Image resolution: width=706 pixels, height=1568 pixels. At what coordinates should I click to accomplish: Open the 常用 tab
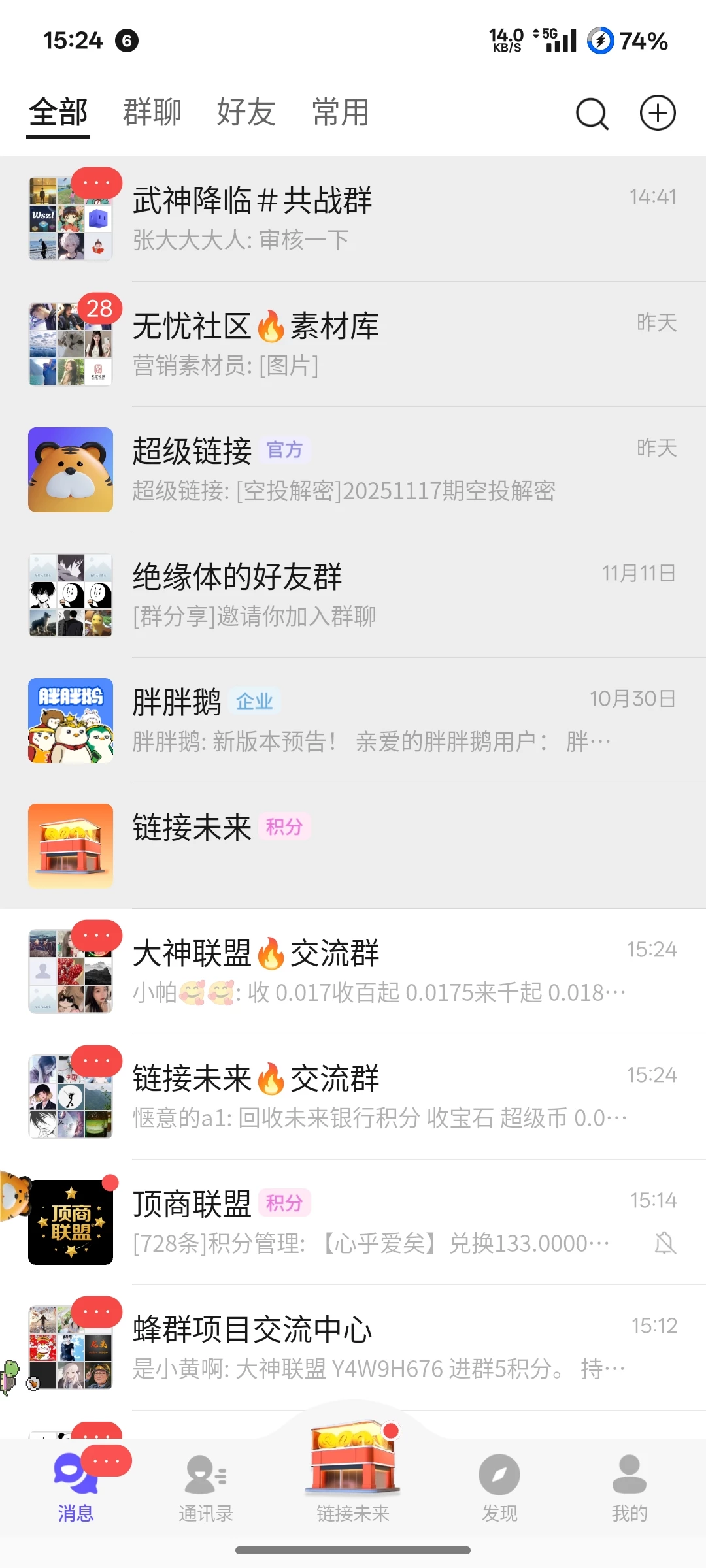click(x=340, y=111)
